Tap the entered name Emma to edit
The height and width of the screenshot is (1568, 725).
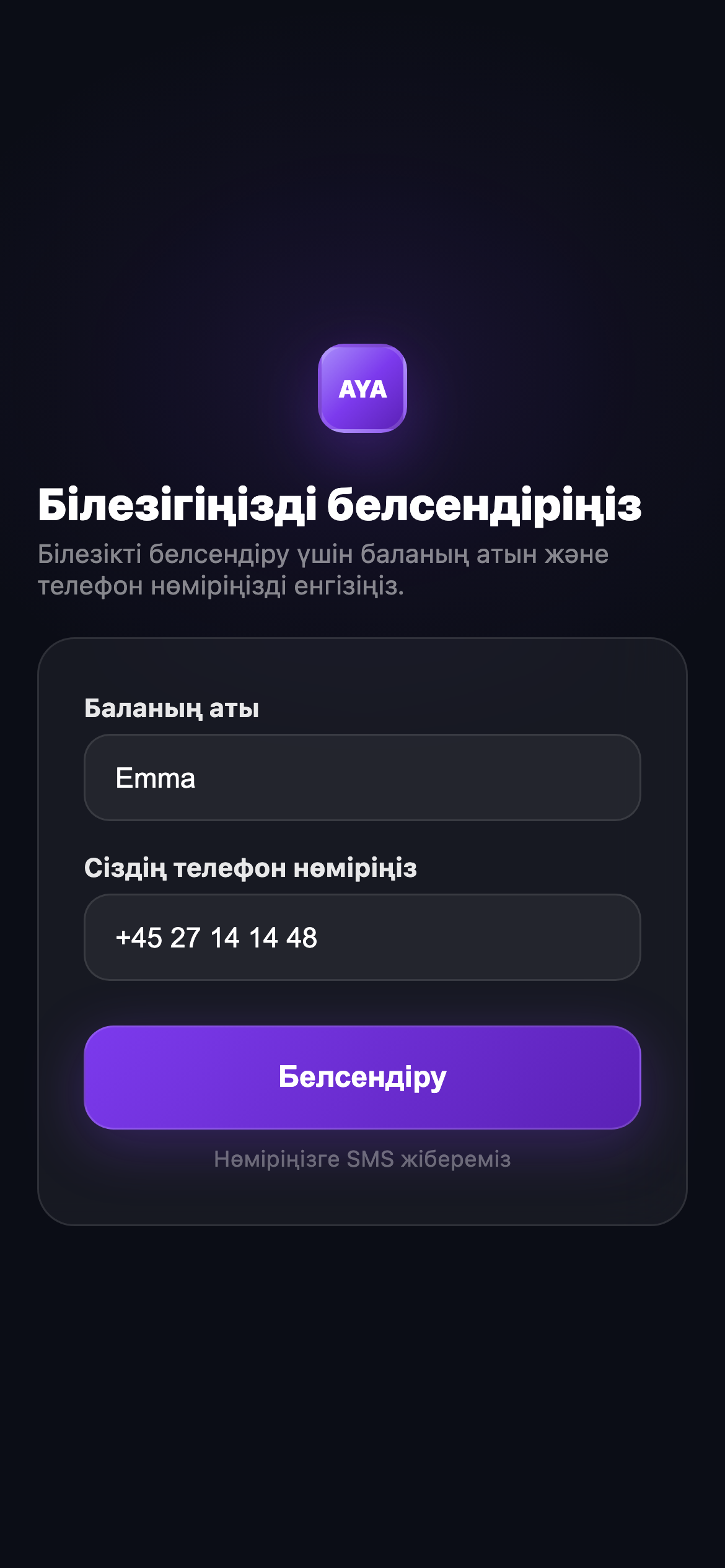point(156,778)
